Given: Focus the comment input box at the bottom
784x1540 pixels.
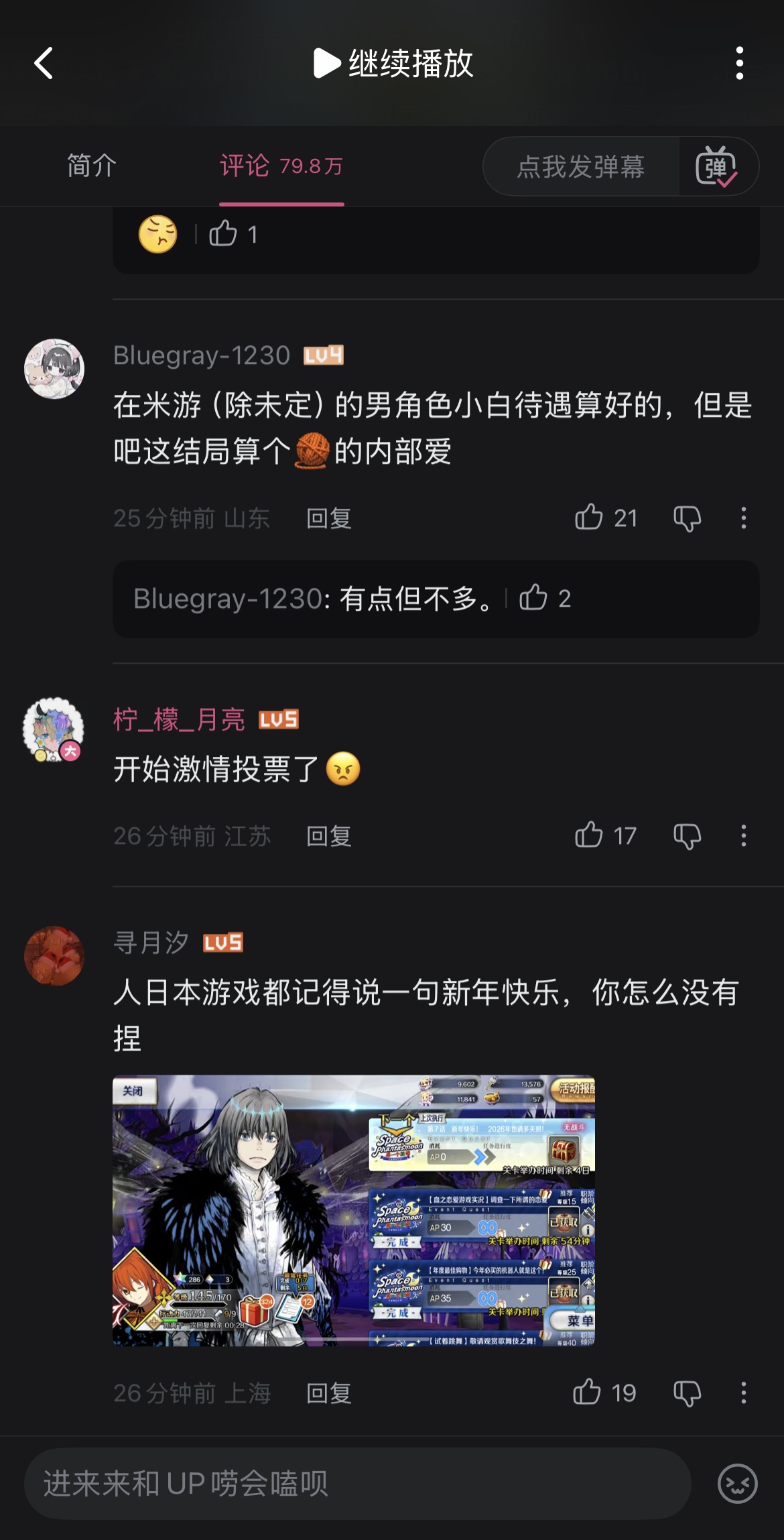Looking at the screenshot, I should point(356,1483).
